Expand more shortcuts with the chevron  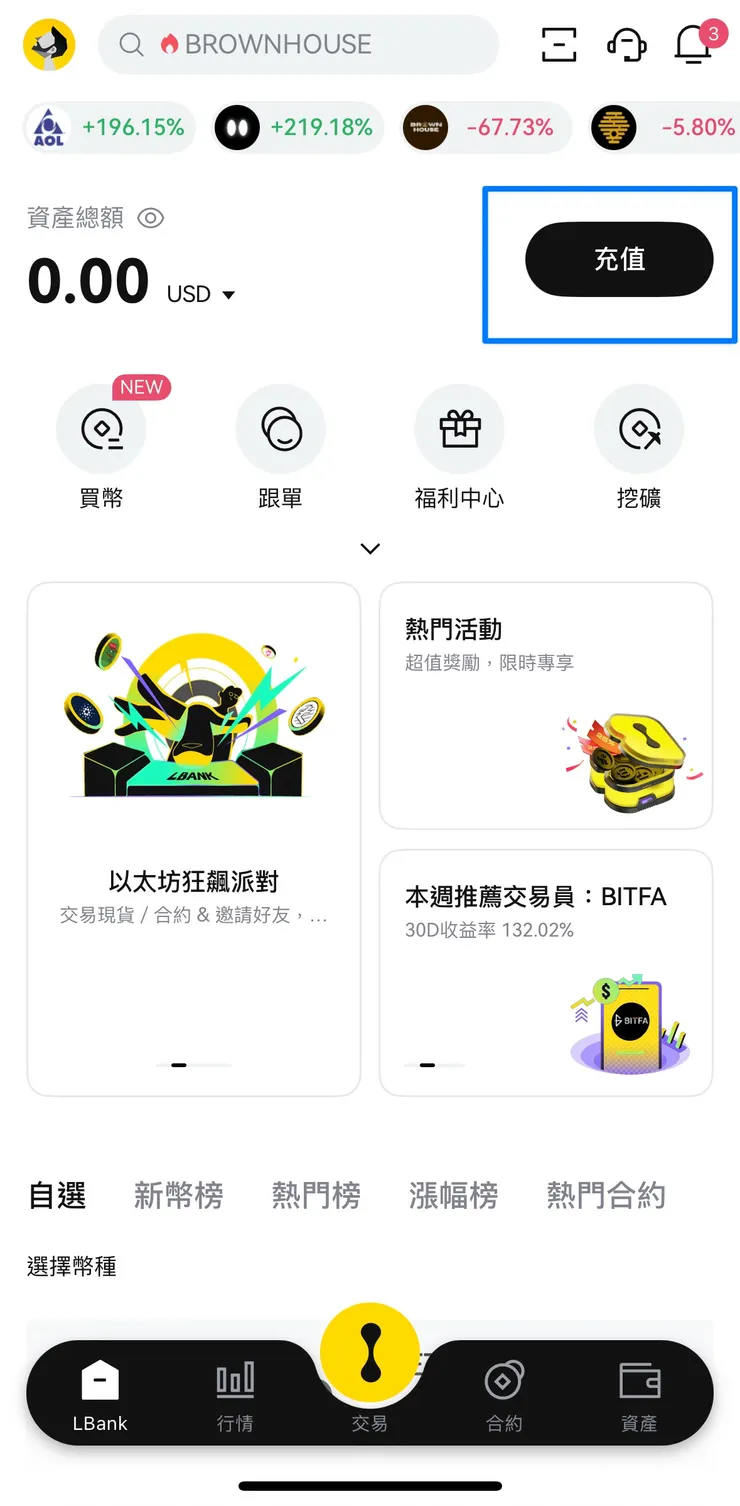[x=370, y=548]
